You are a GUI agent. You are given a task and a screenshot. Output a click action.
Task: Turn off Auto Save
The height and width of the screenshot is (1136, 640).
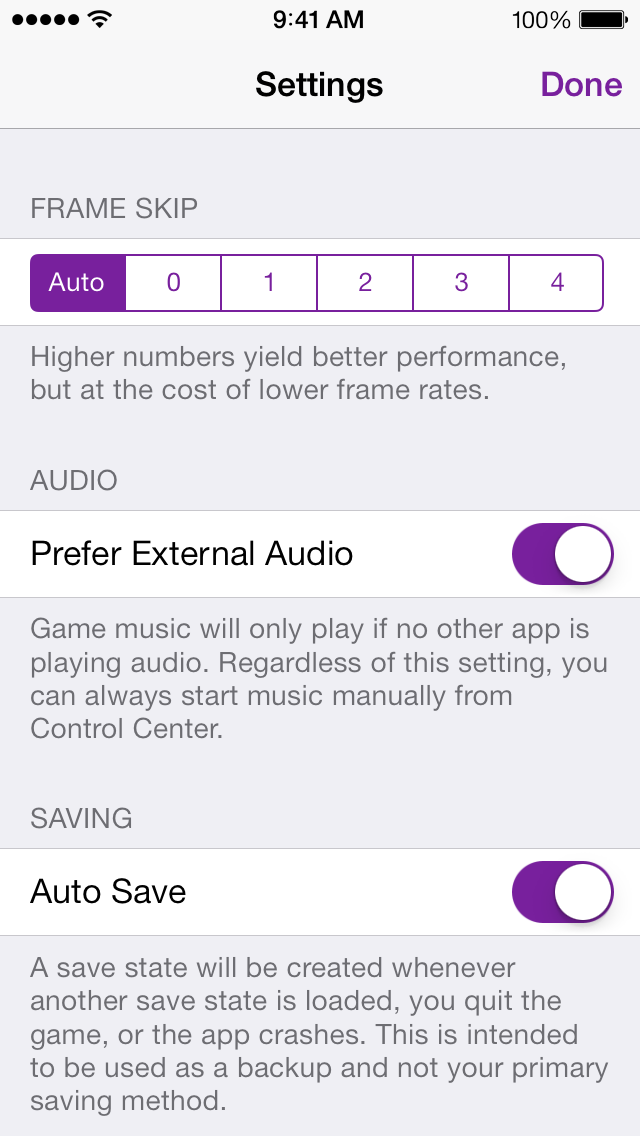pyautogui.click(x=562, y=892)
